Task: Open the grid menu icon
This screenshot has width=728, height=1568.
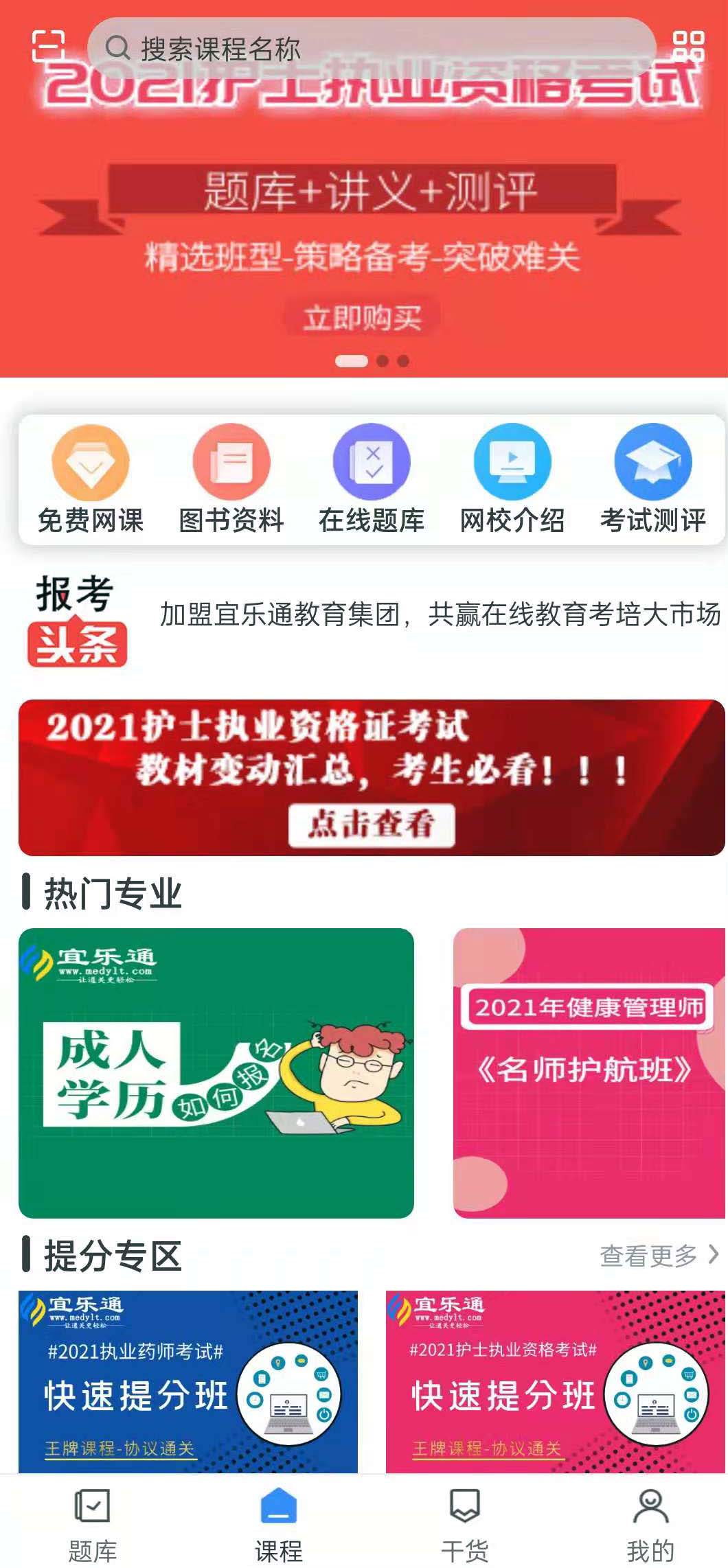Action: (688, 47)
